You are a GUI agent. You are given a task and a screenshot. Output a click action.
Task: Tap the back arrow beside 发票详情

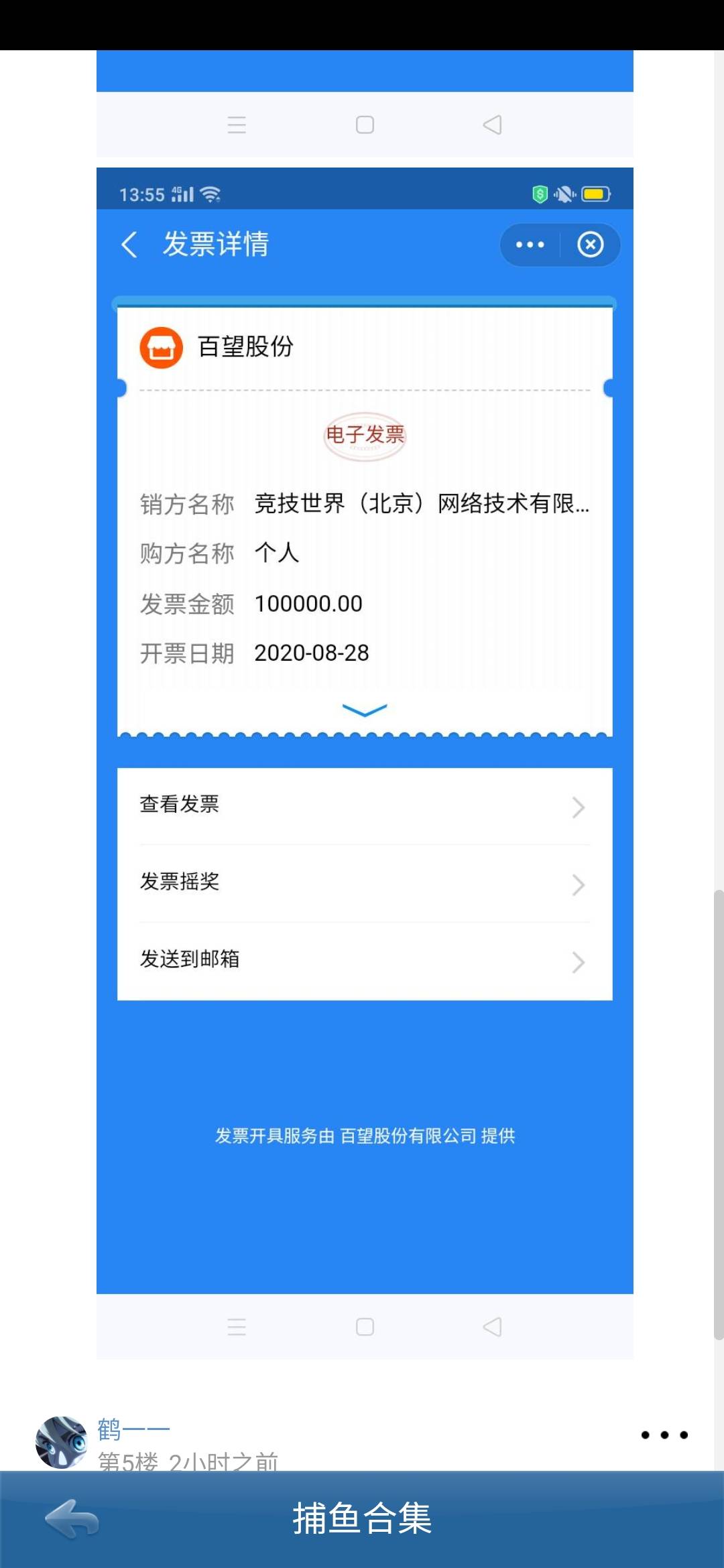129,245
